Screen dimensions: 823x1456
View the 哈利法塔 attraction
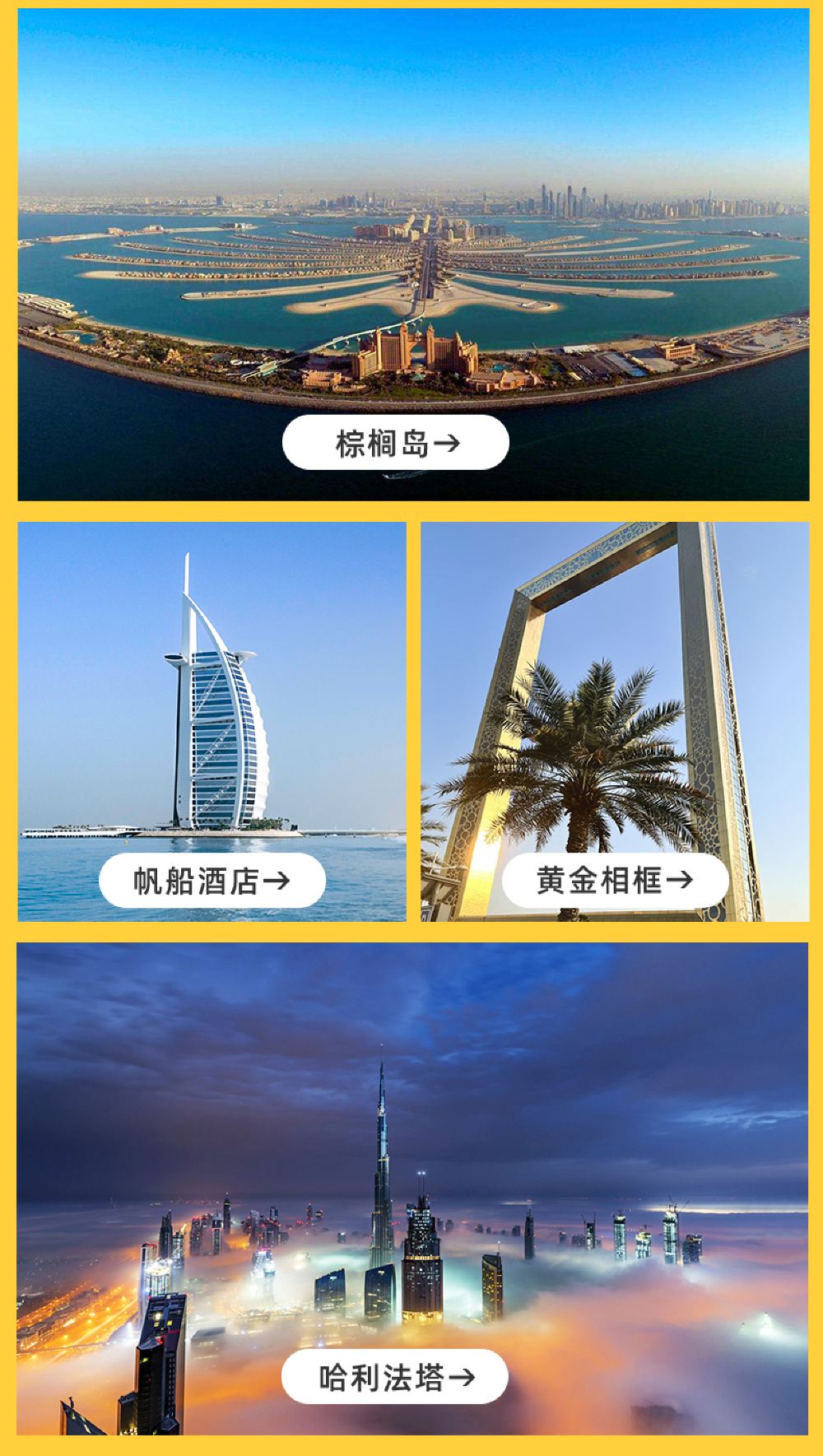tap(395, 1377)
